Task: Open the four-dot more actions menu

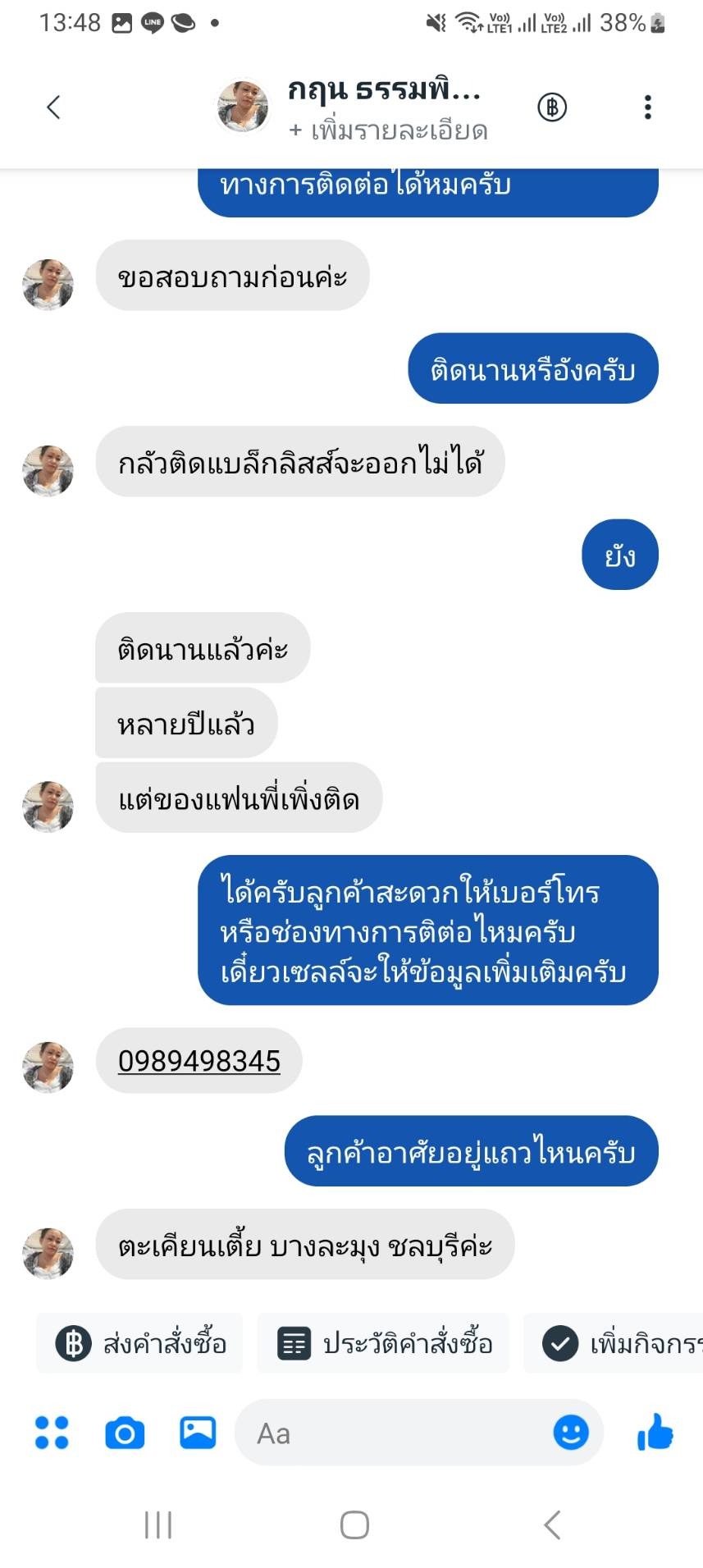Action: 52,1433
